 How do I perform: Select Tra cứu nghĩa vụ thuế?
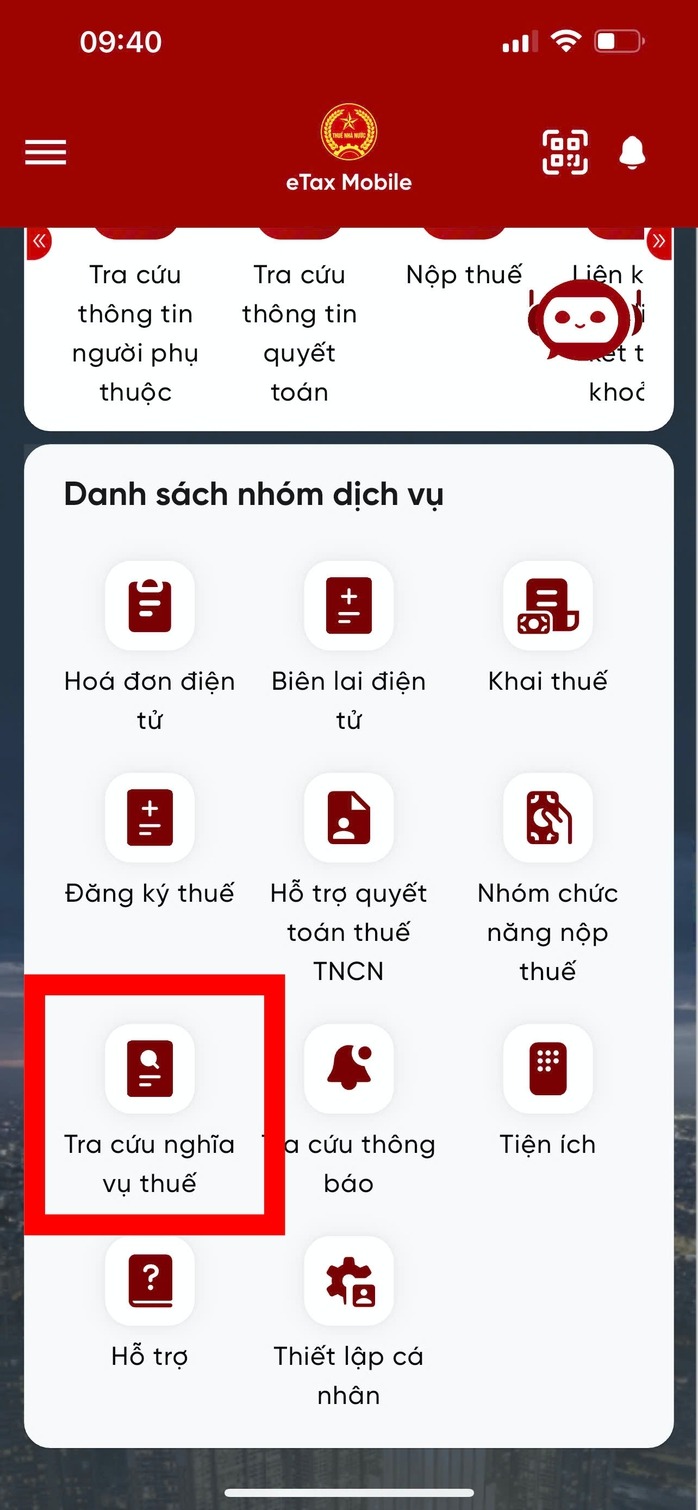point(149,1070)
